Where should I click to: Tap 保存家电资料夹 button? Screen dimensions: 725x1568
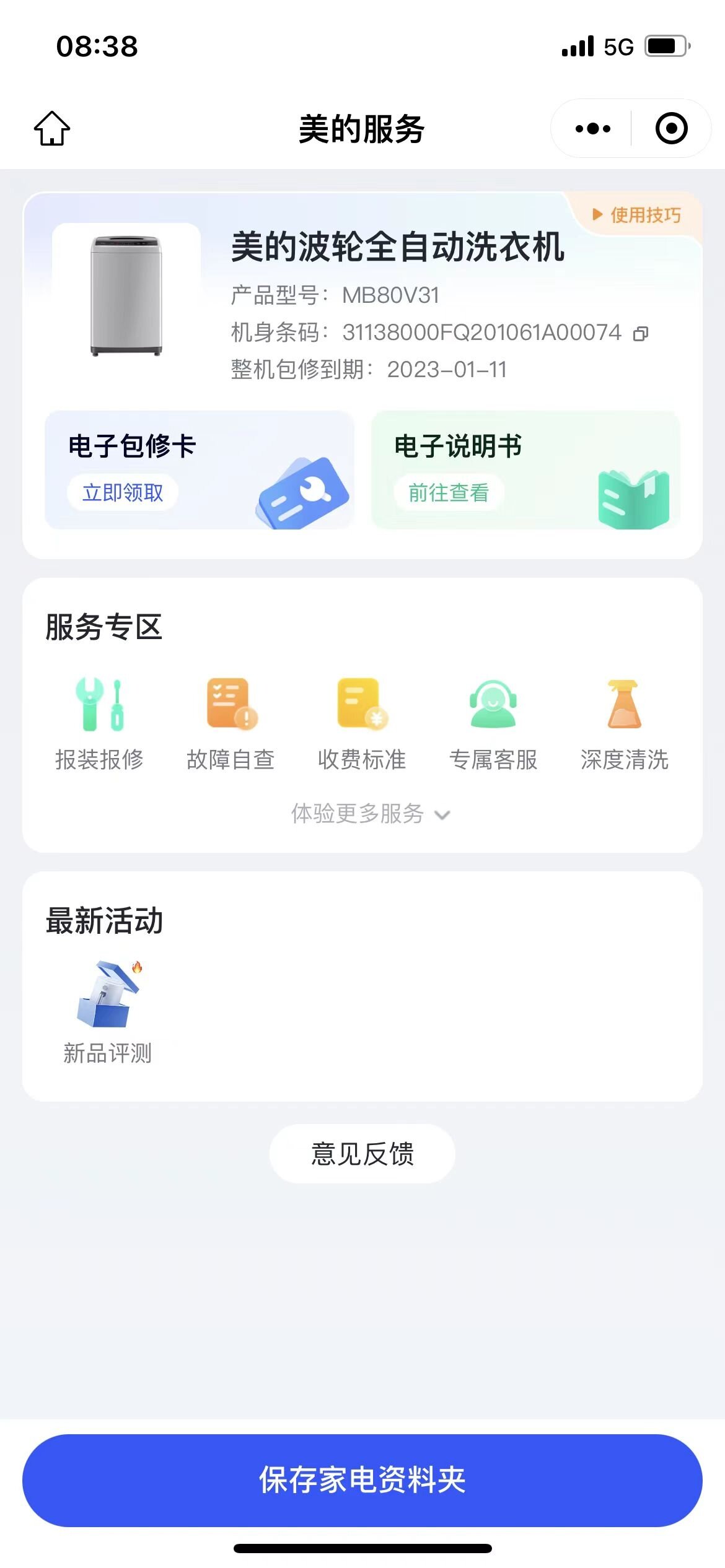(362, 1481)
